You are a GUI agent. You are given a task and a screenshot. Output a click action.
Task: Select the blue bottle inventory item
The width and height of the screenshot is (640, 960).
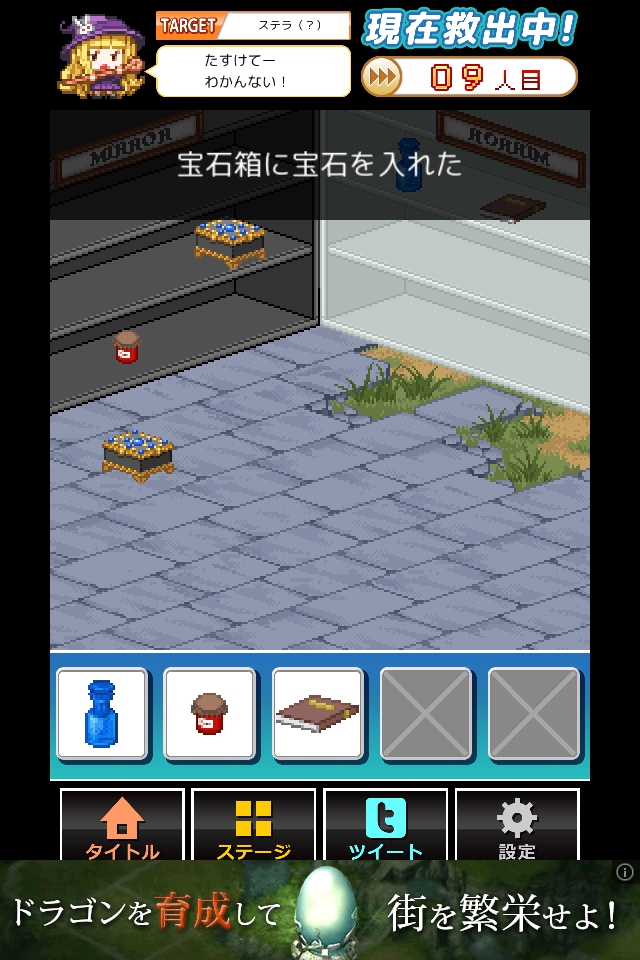point(102,714)
